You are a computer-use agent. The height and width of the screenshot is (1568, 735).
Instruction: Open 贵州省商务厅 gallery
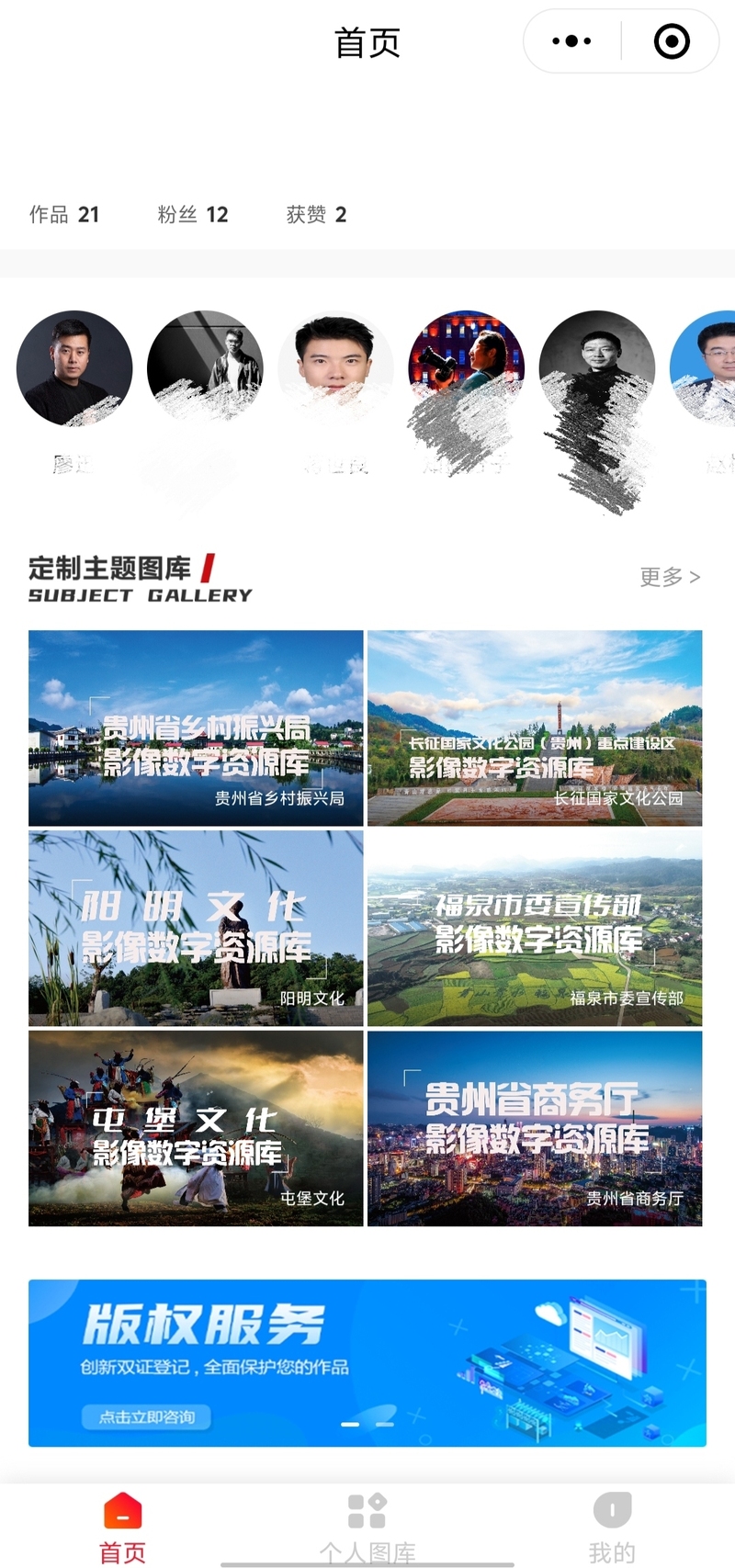pyautogui.click(x=535, y=1128)
